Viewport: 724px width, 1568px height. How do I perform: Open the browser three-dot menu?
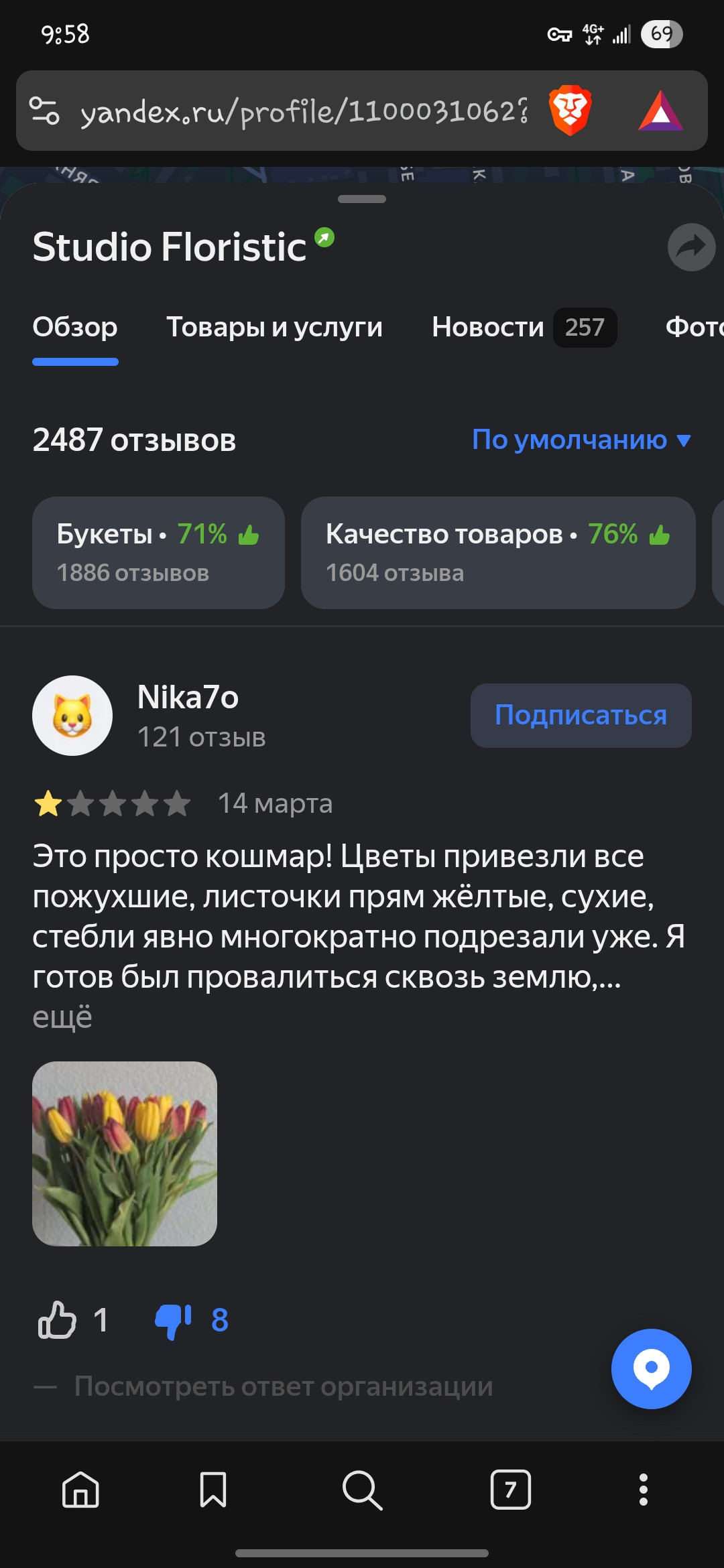point(643,1490)
